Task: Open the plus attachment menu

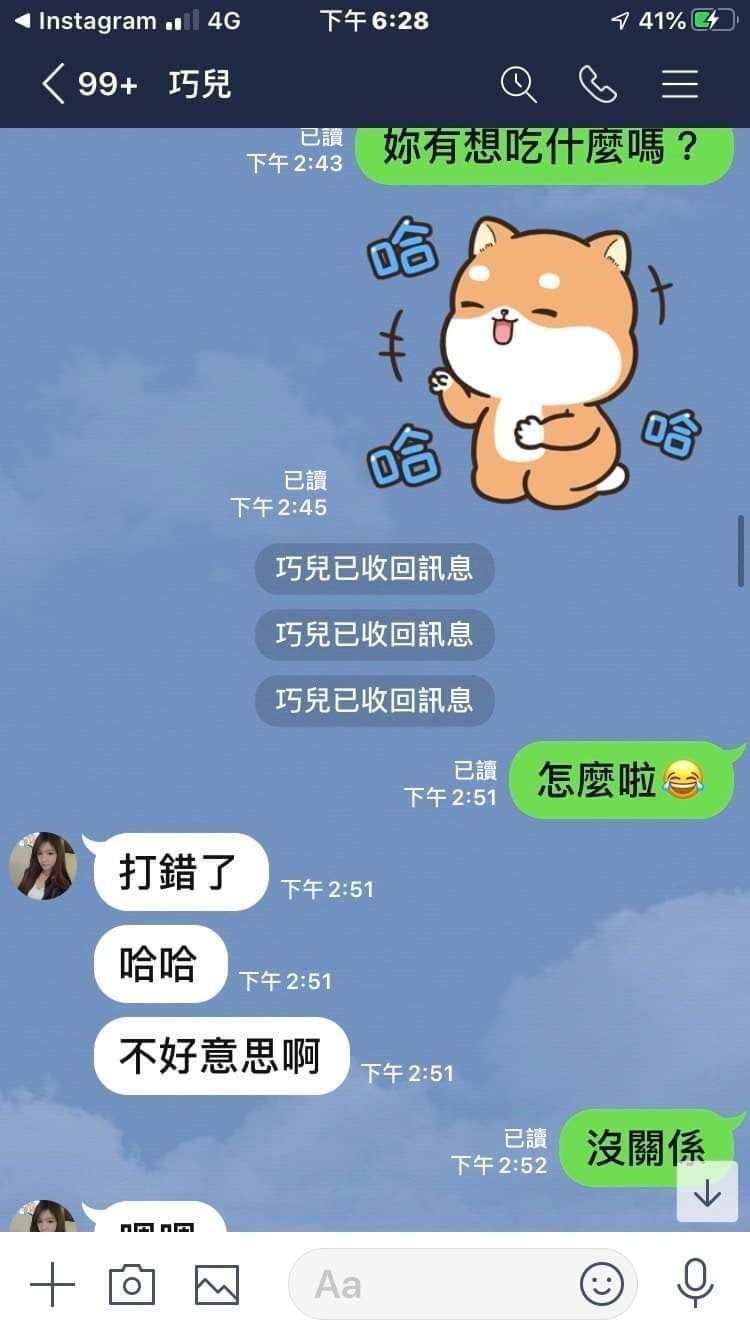Action: [x=52, y=1284]
